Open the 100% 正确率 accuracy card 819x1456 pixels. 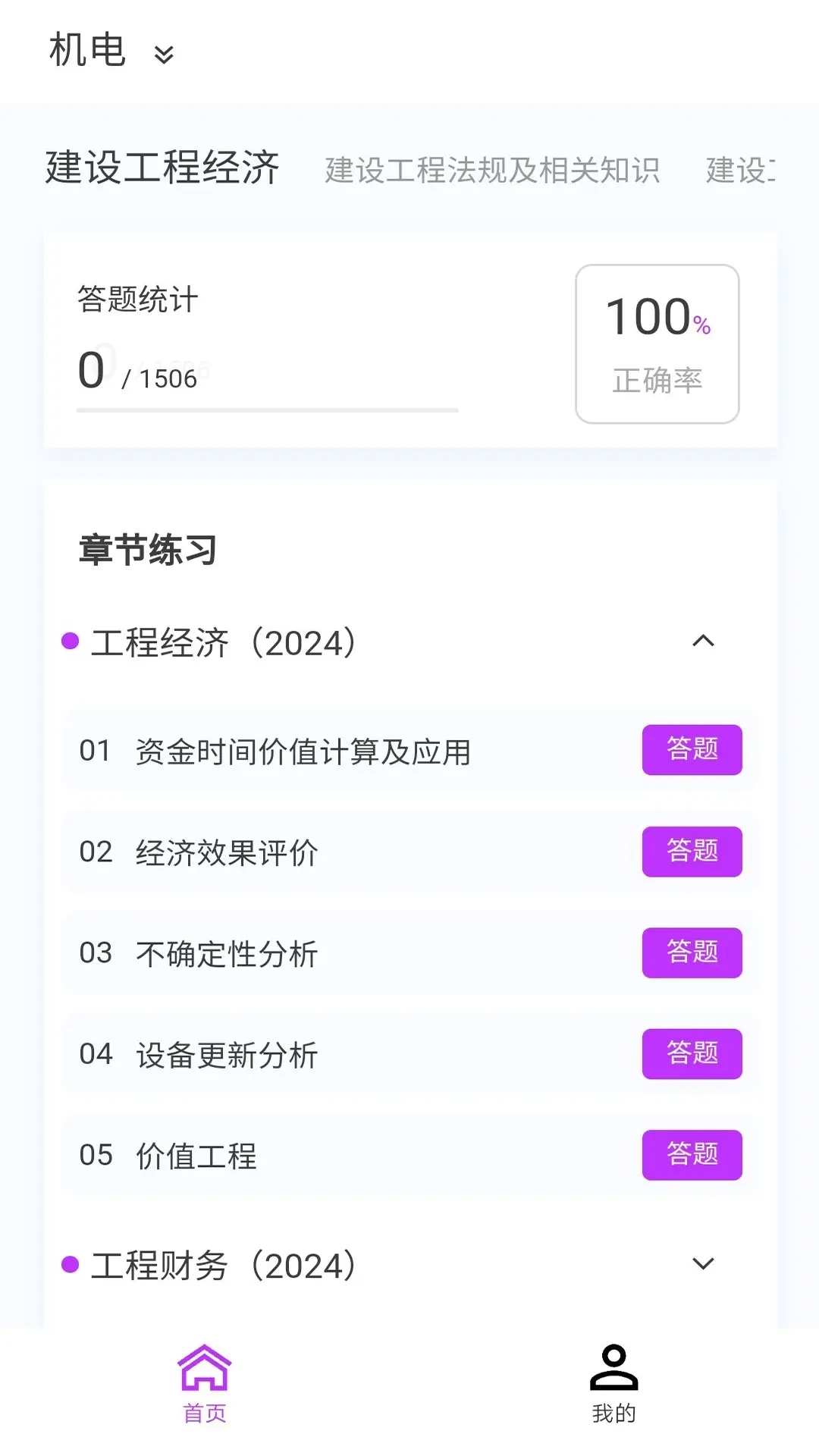pyautogui.click(x=656, y=341)
